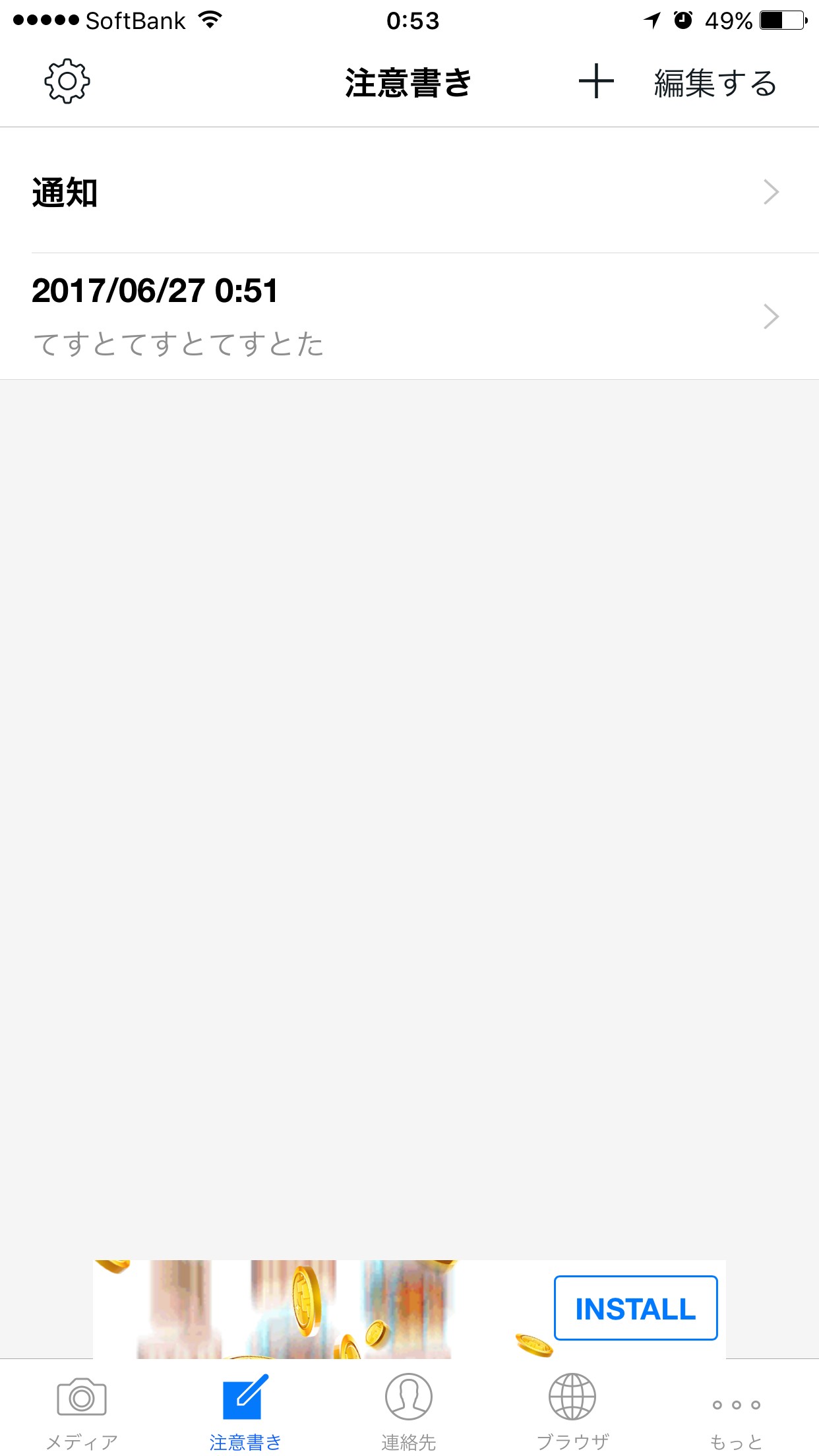Open the note dated 2017/06/27 0:51
The image size is (819, 1456).
409,317
